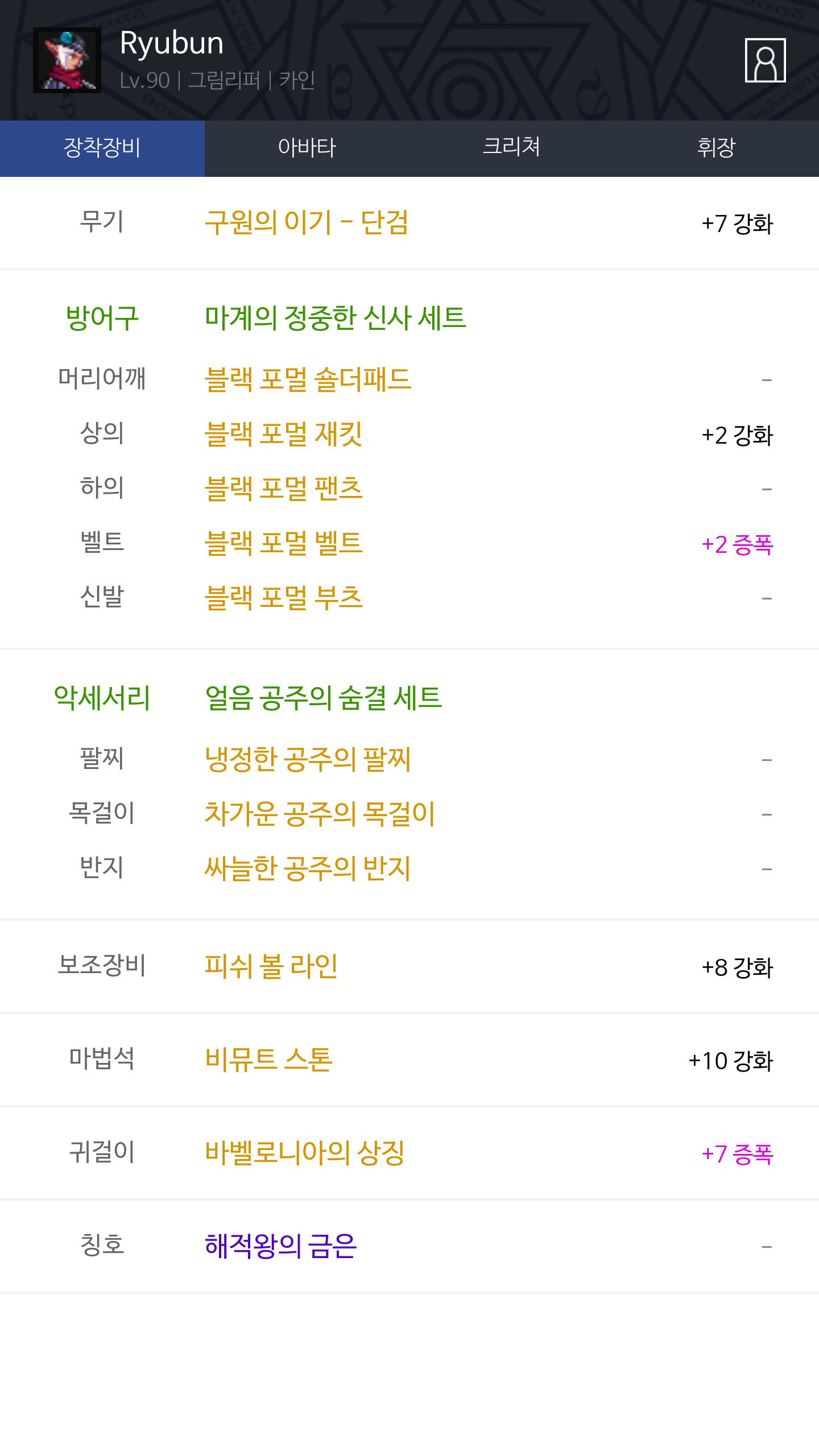The width and height of the screenshot is (819, 1456).
Task: Open weapon 구원의 이기 - 단검
Action: 307,222
